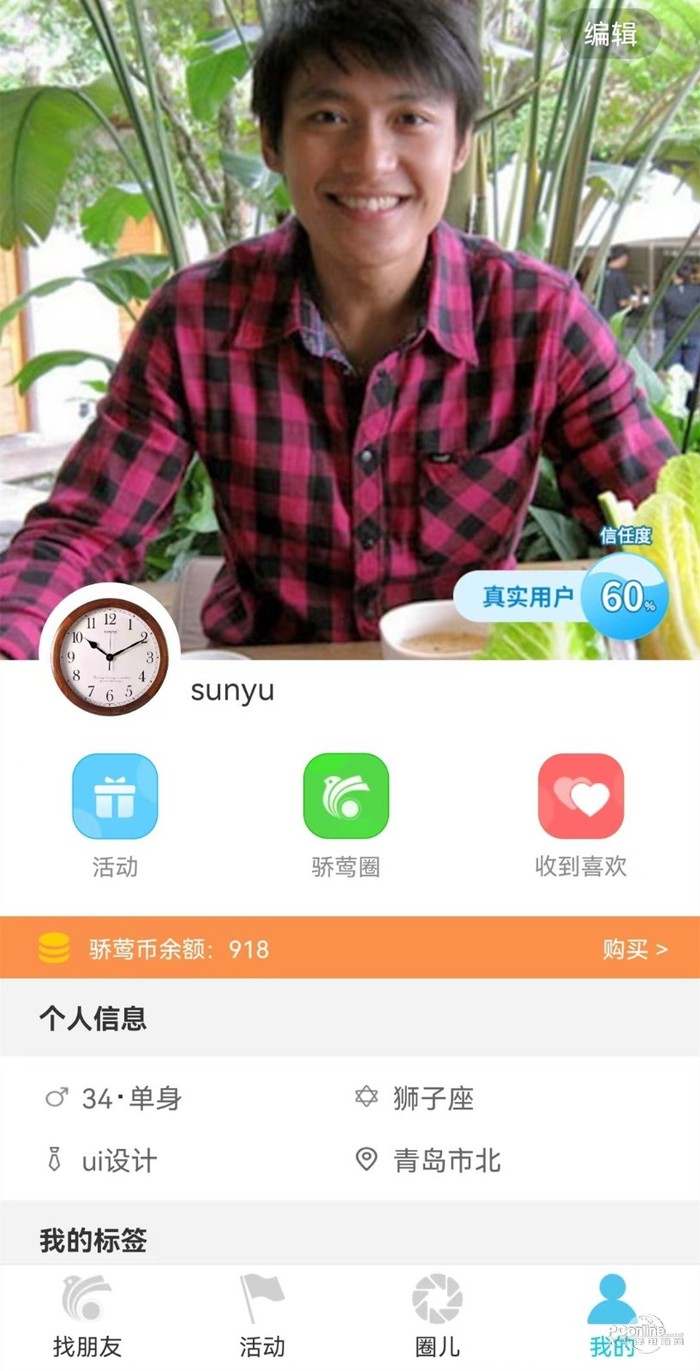Switch to the 找朋友 tab
Screen dimensions: 700x1371
click(x=87, y=1316)
